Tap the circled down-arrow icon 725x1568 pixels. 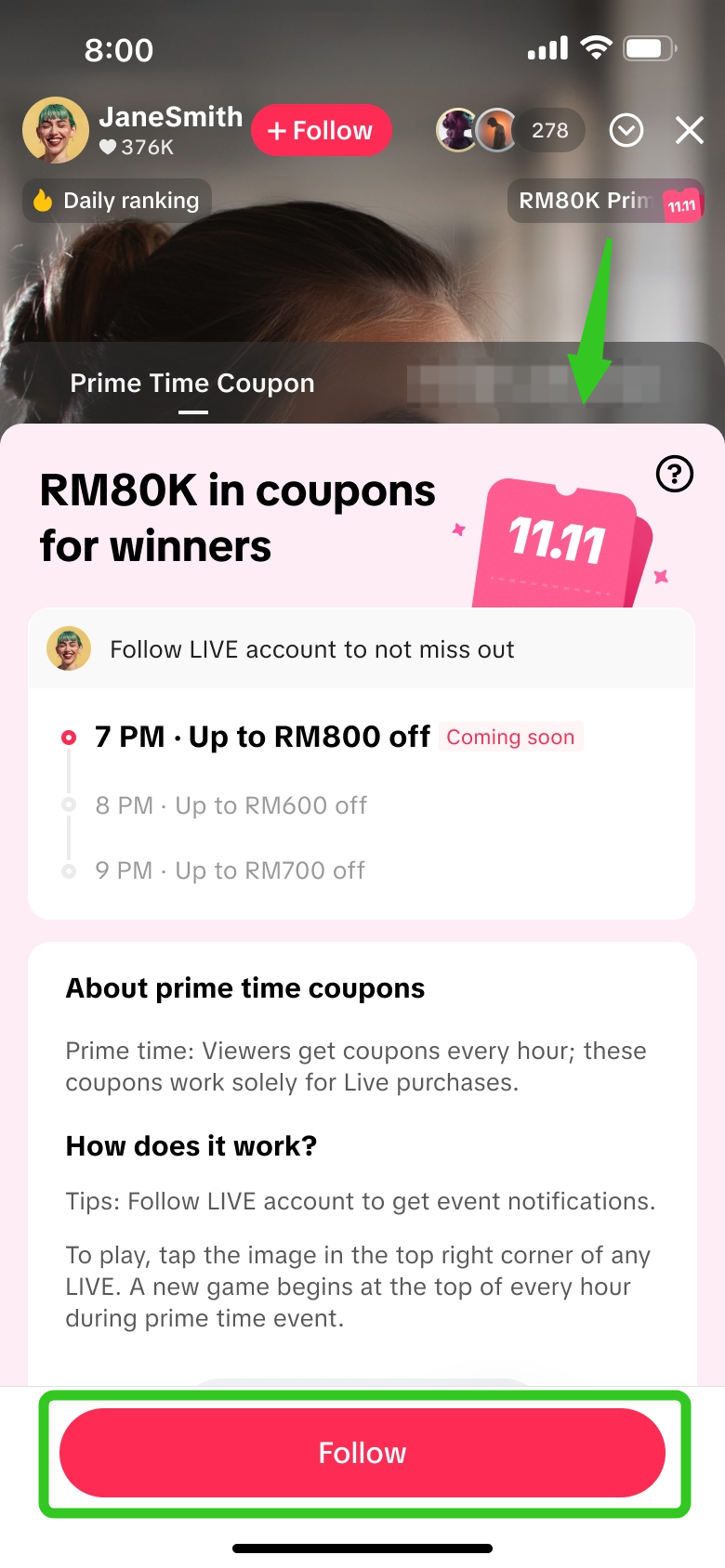[x=626, y=131]
